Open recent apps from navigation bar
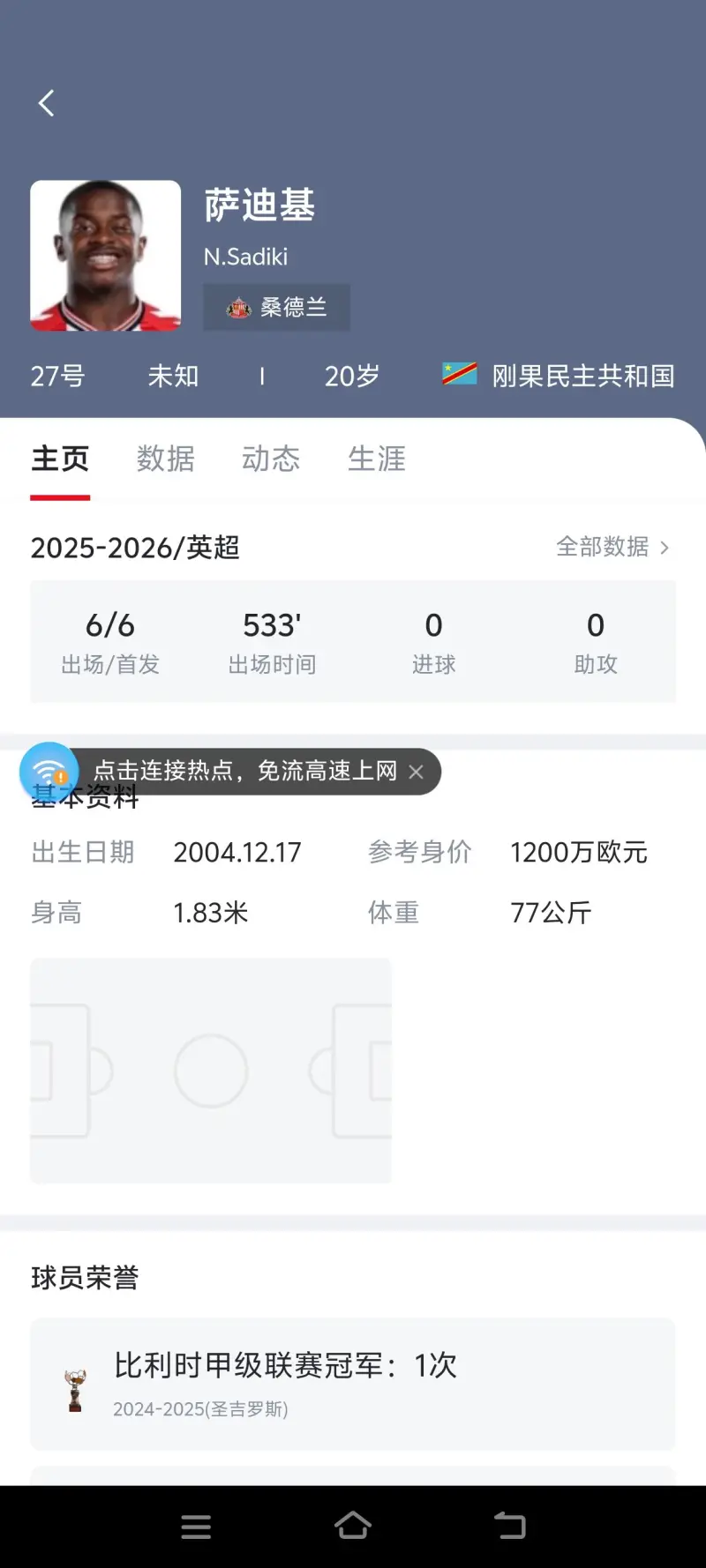Screen dimensions: 706x1568 pos(196,1526)
